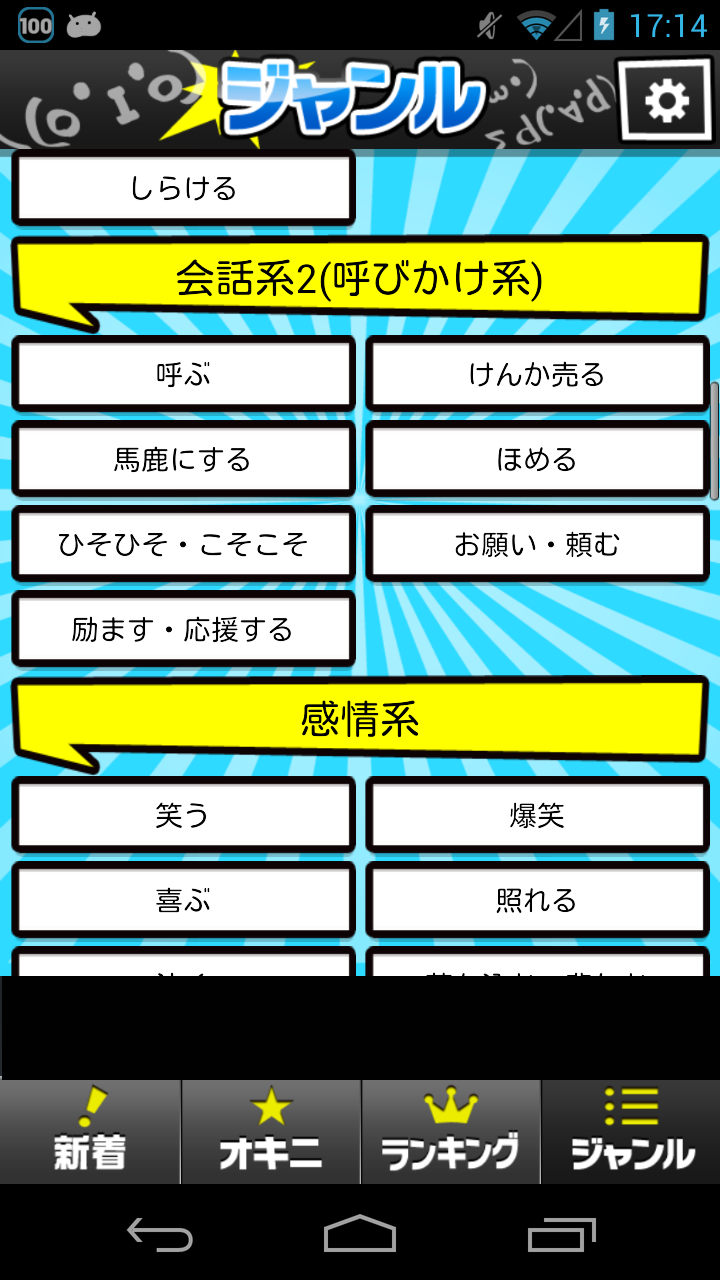The image size is (720, 1280).
Task: Open the ほめる genre
Action: [537, 460]
